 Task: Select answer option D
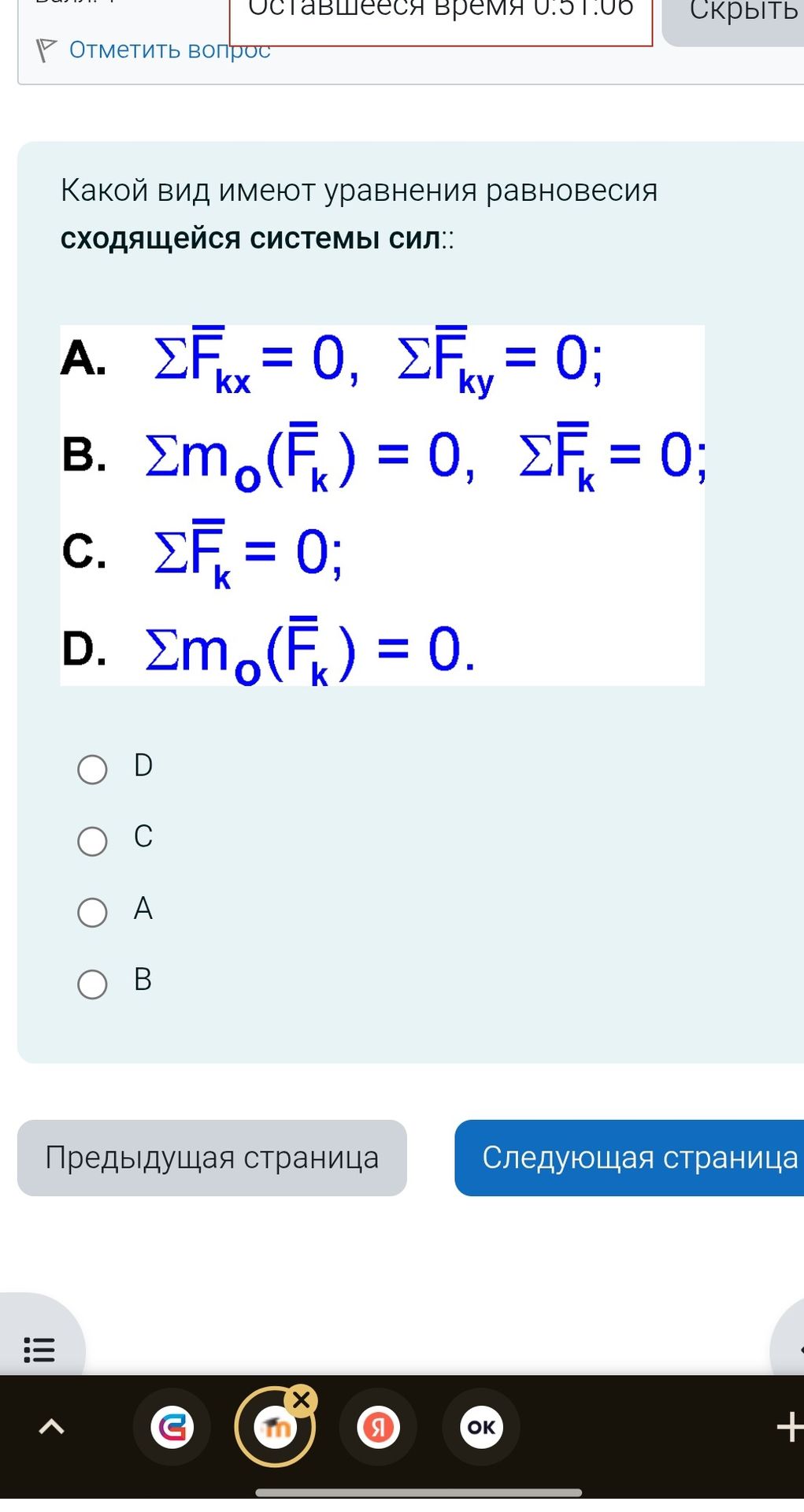click(92, 769)
